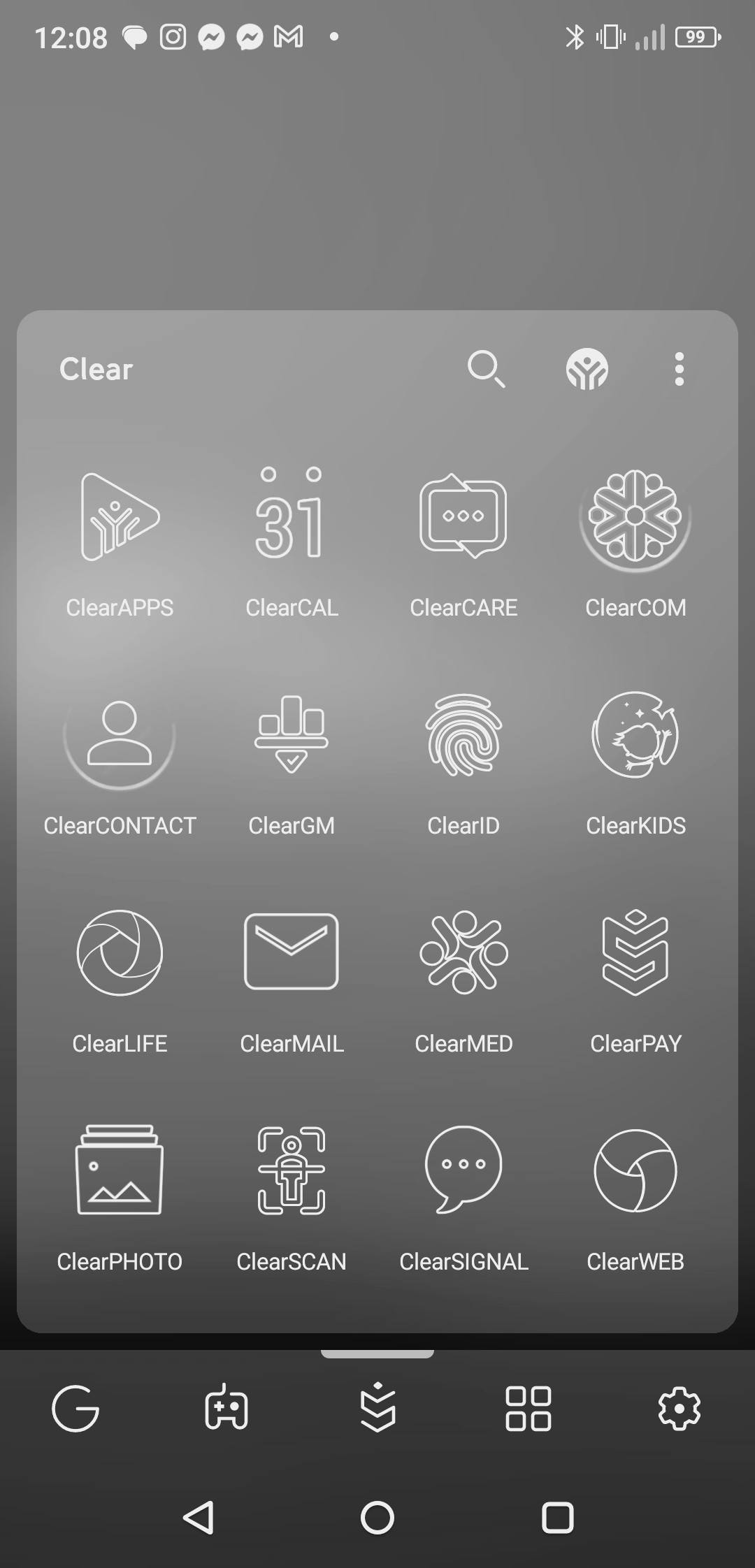Screen dimensions: 755x1568
Task: Open the ClearLIFE app
Action: click(x=120, y=954)
